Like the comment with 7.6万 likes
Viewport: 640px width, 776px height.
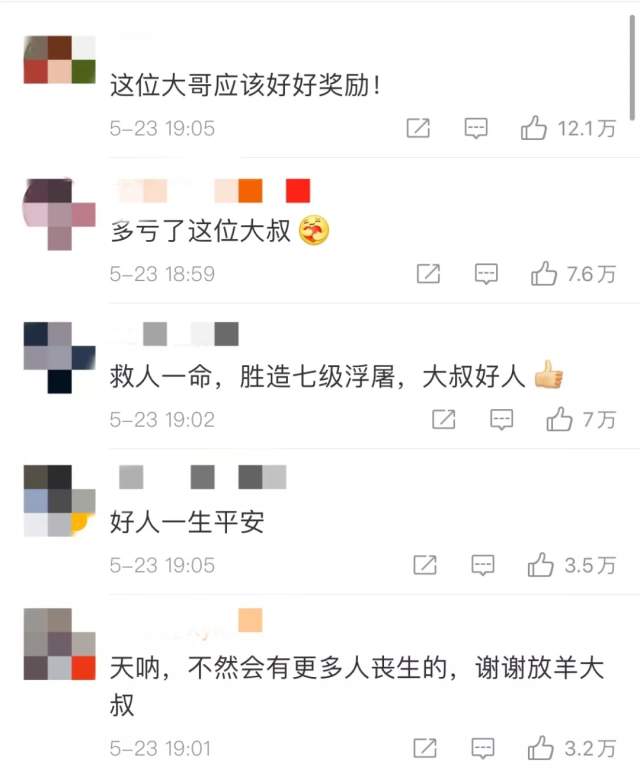544,273
